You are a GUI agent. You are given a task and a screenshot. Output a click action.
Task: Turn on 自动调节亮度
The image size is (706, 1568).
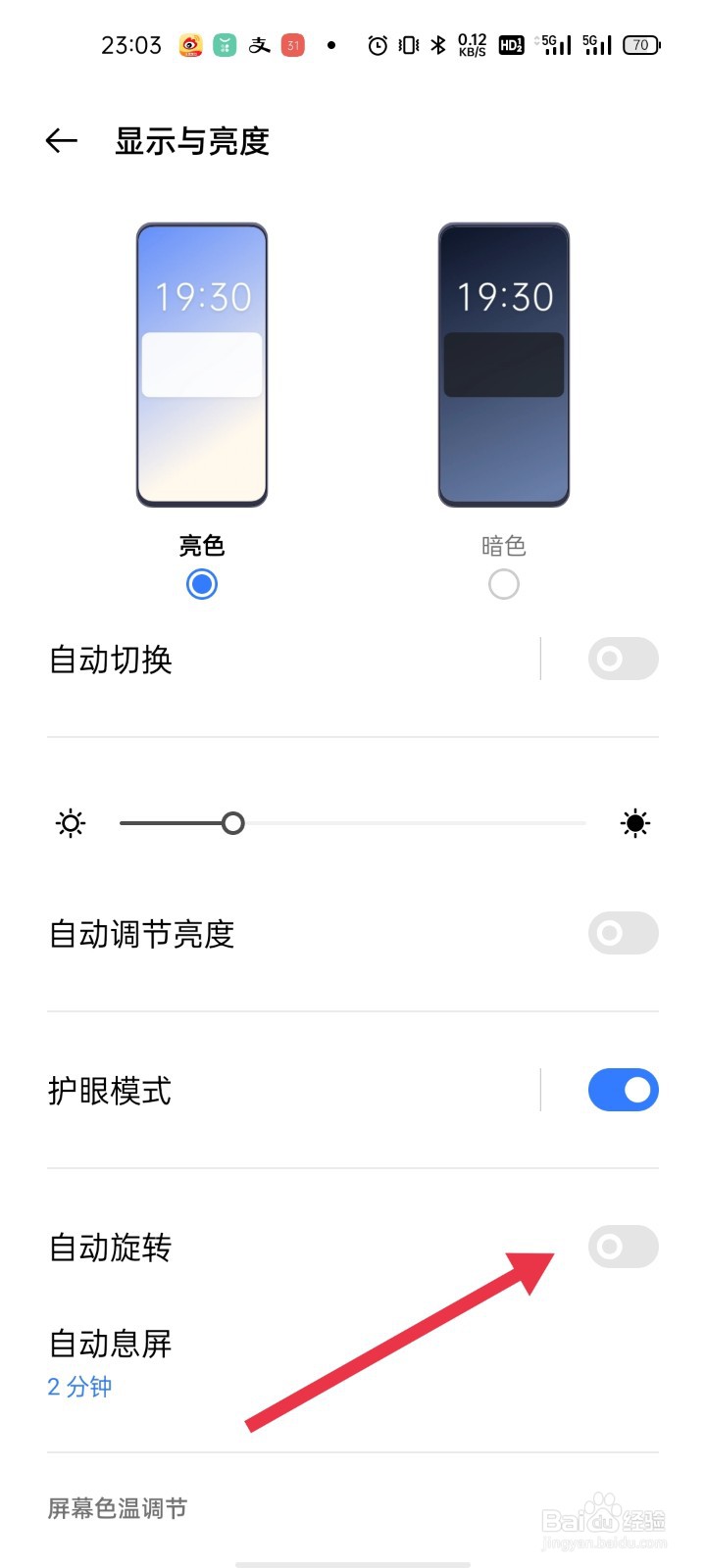coord(623,933)
